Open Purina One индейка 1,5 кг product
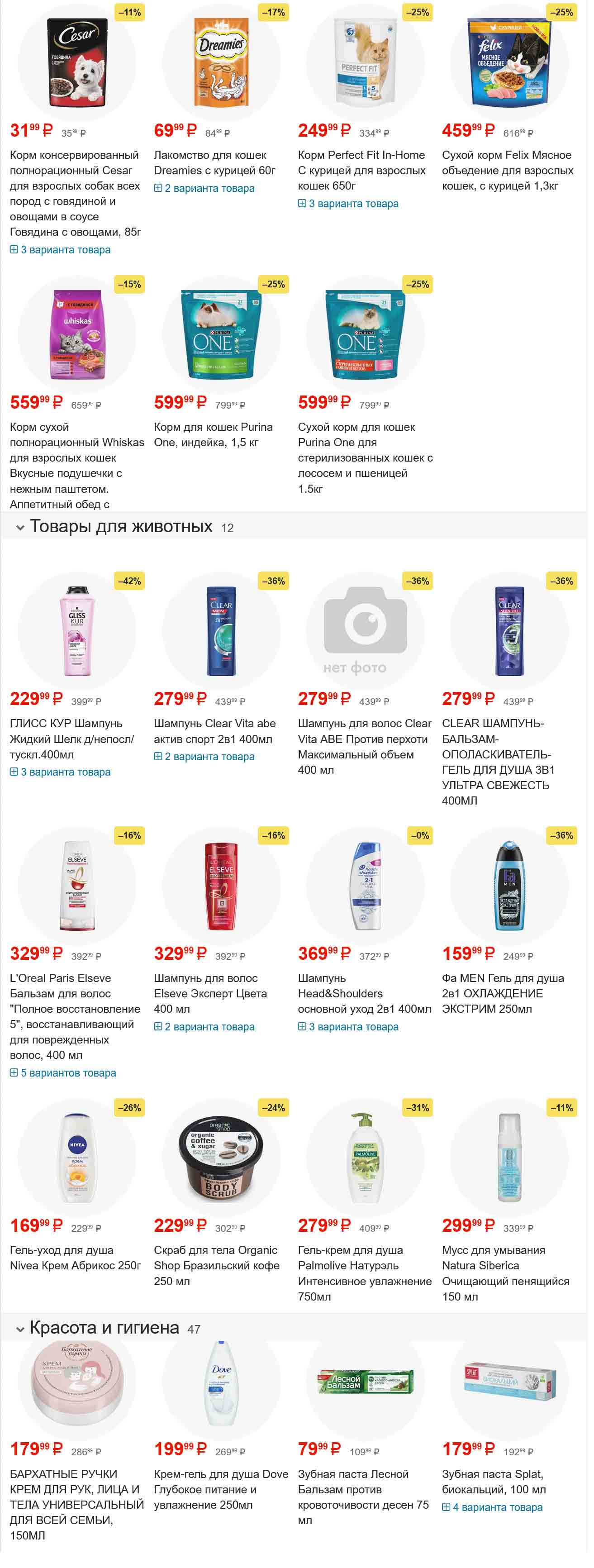 (213, 434)
